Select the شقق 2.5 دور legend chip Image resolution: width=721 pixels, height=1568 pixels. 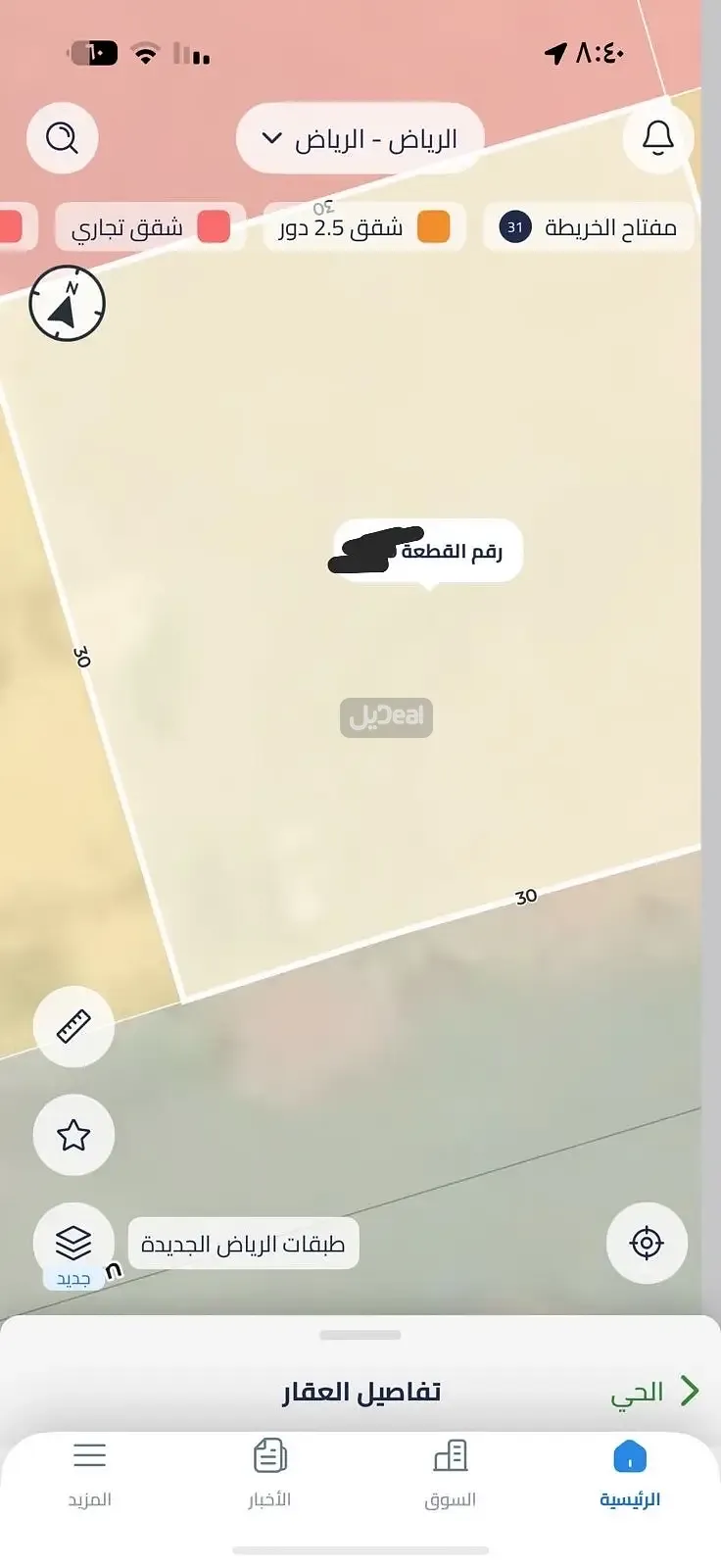(x=364, y=228)
